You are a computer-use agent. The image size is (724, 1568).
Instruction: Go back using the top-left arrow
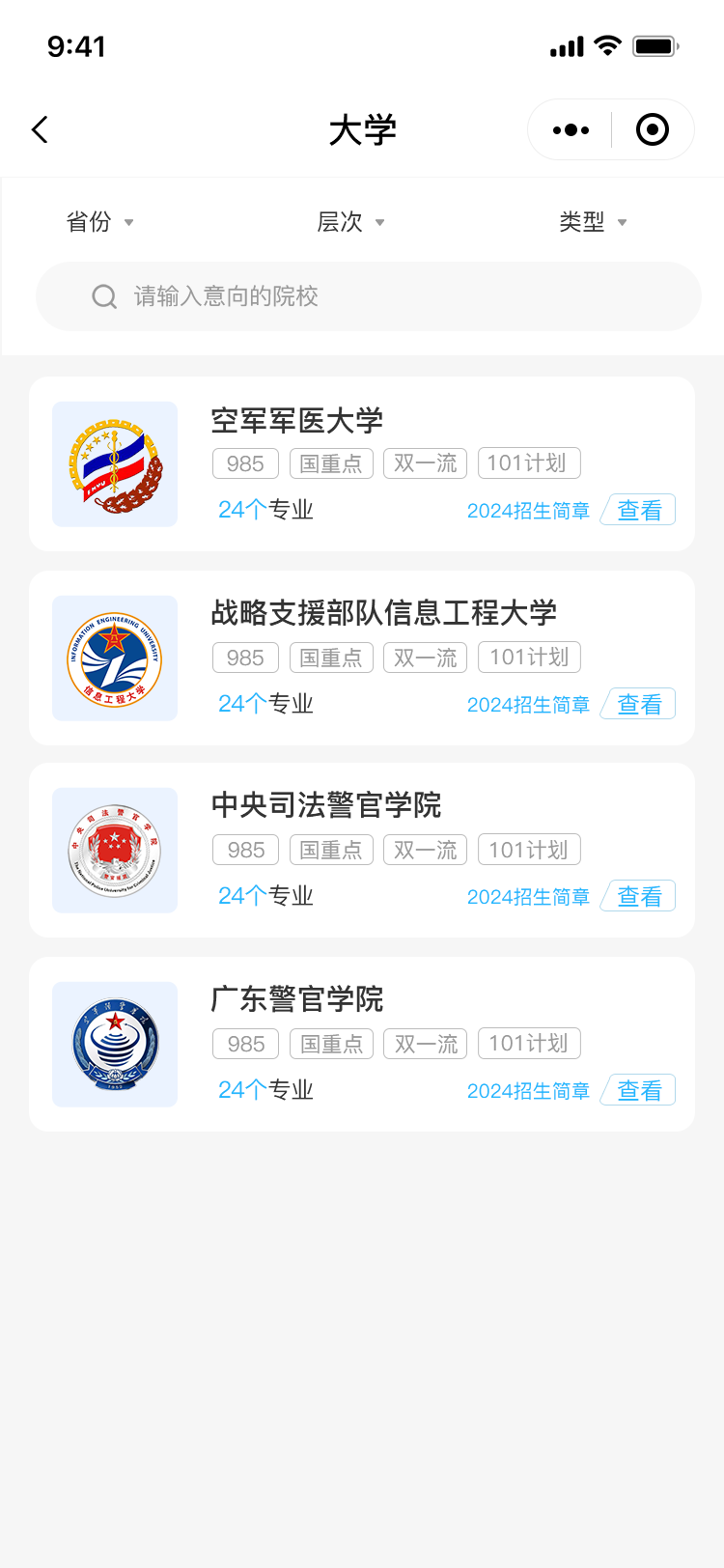point(41,129)
